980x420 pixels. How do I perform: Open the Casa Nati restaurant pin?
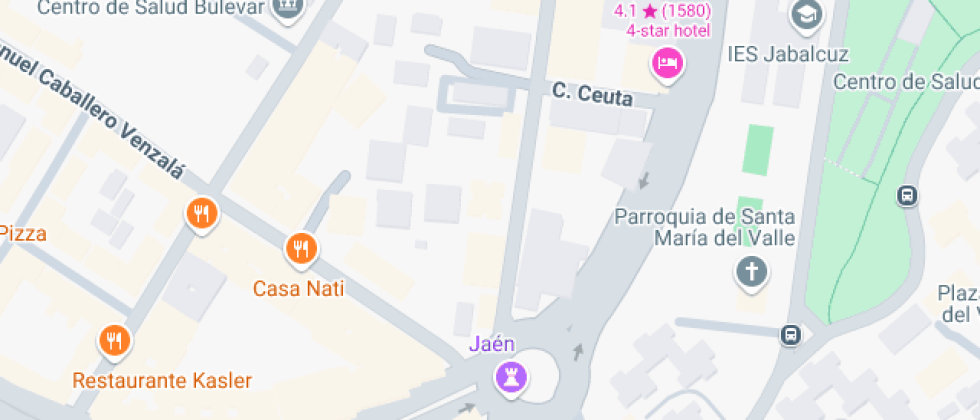click(x=300, y=250)
